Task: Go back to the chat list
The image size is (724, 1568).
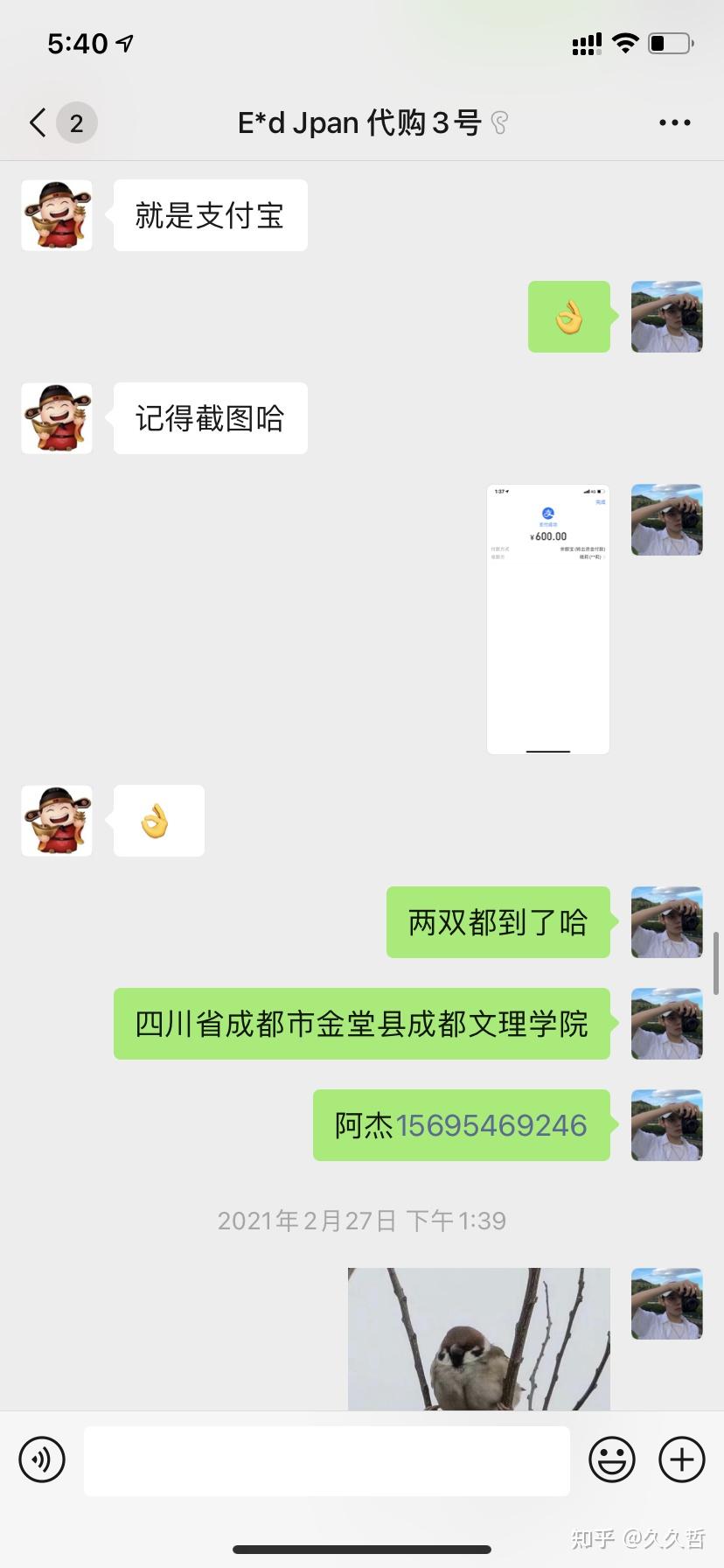Action: pyautogui.click(x=38, y=122)
